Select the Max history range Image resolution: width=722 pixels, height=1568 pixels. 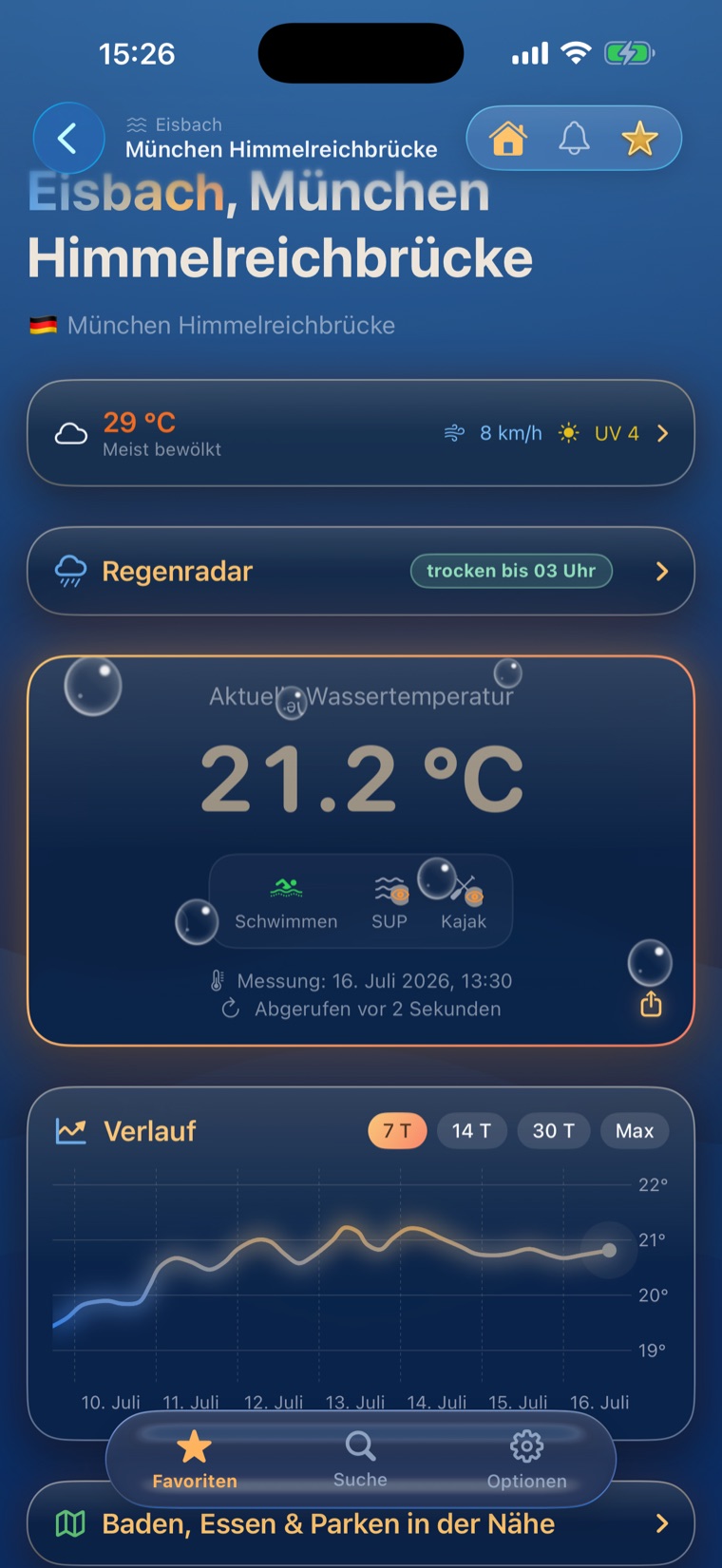click(635, 1130)
